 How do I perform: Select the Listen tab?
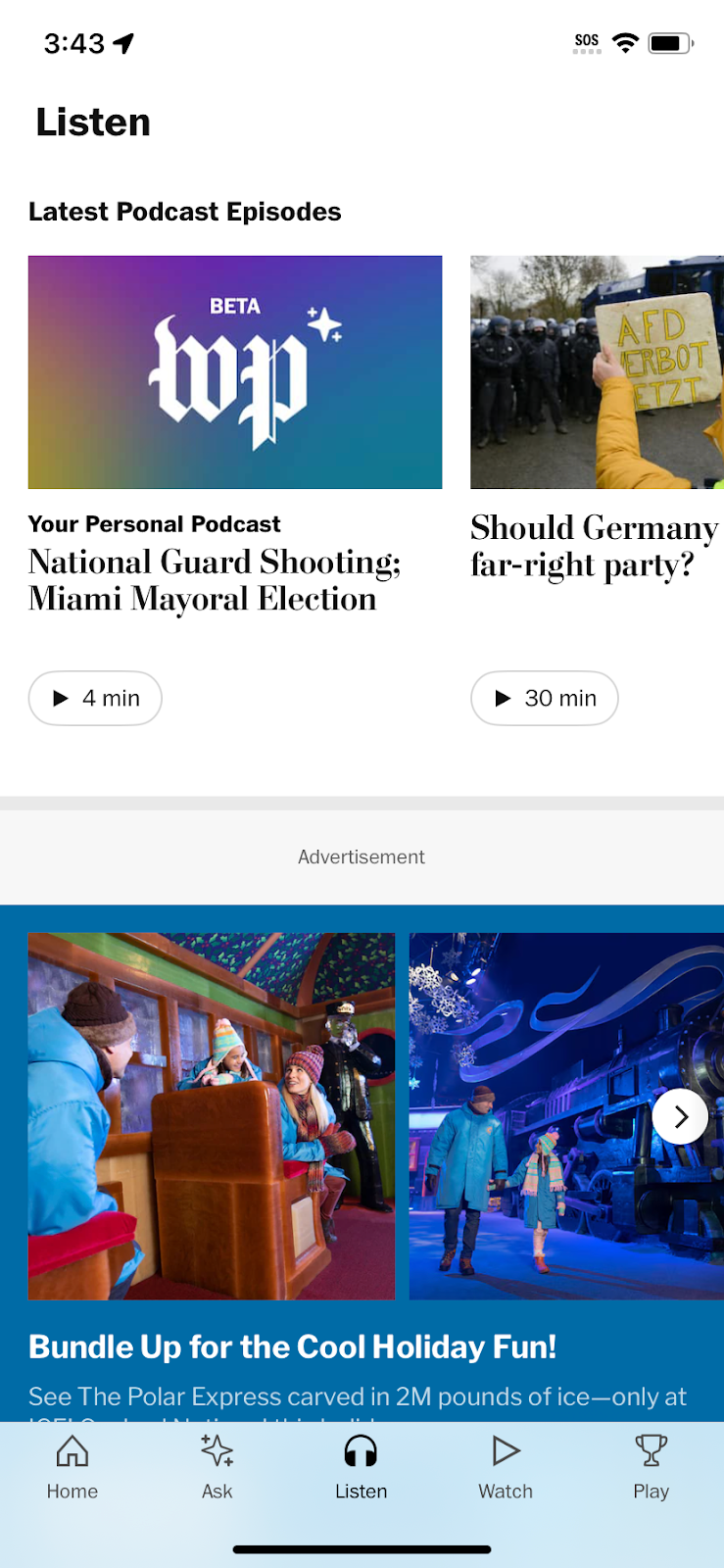362,1467
